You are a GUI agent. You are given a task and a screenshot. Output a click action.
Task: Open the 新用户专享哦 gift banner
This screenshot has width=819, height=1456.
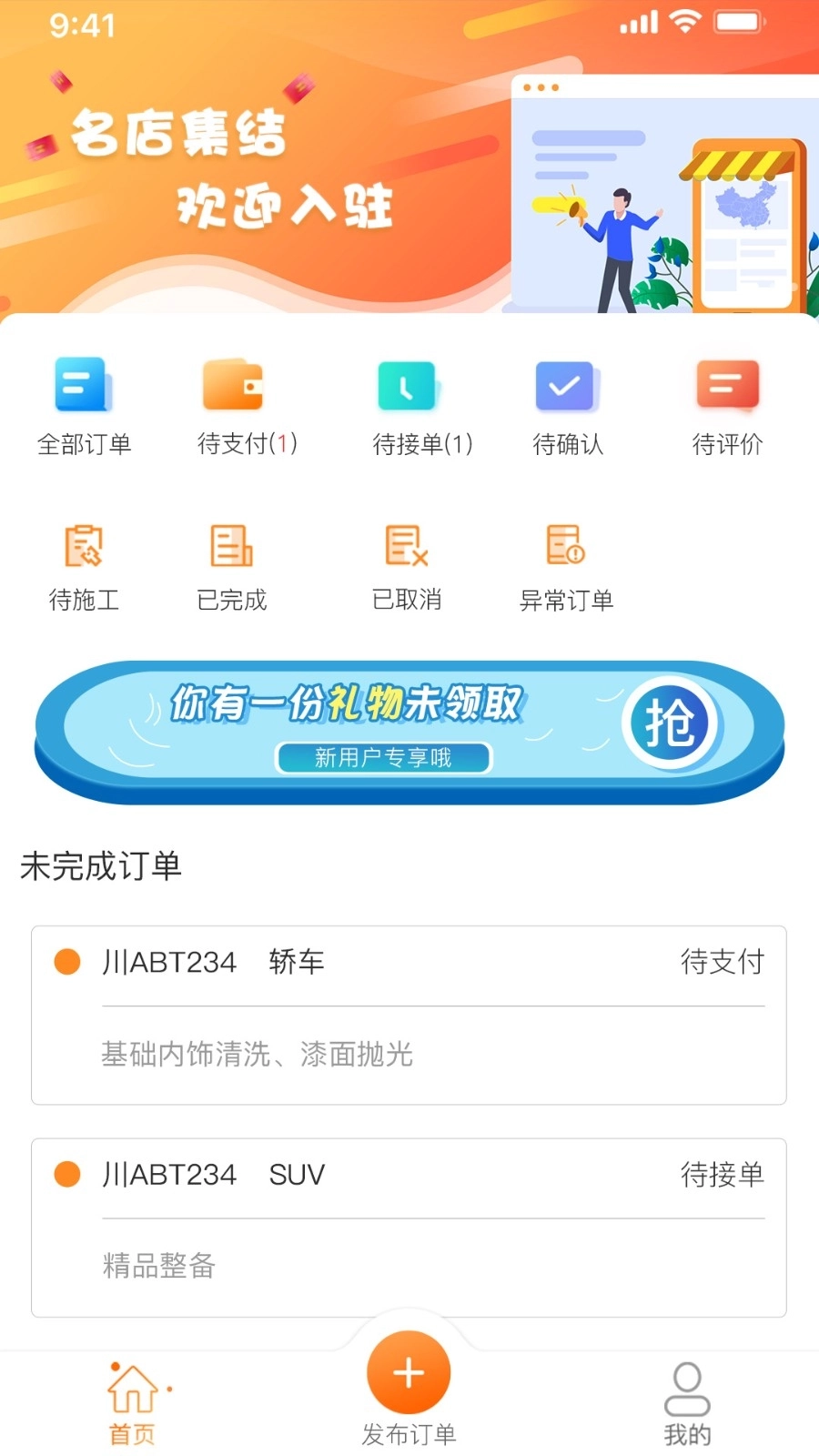tap(383, 757)
